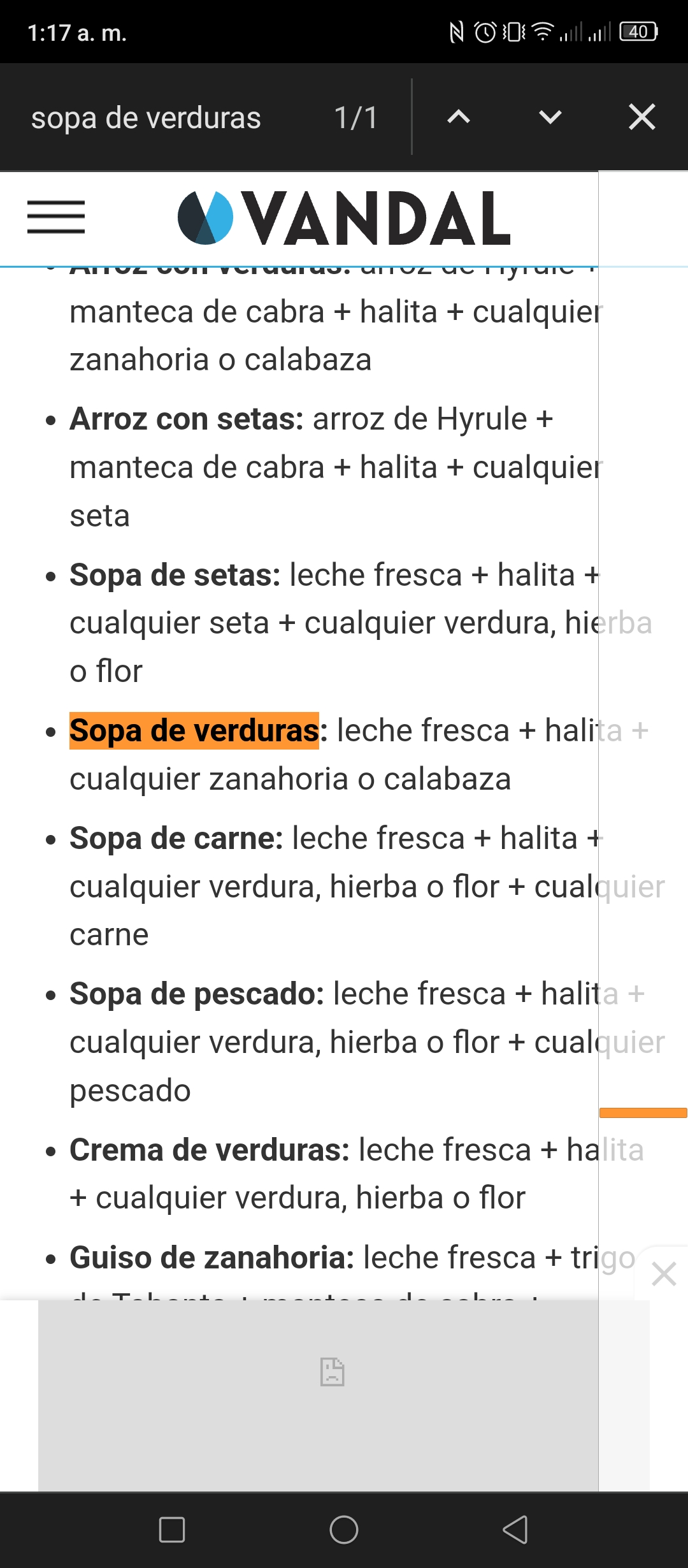Dismiss the bottom ad banner
This screenshot has height=1568, width=688.
pos(664,1274)
